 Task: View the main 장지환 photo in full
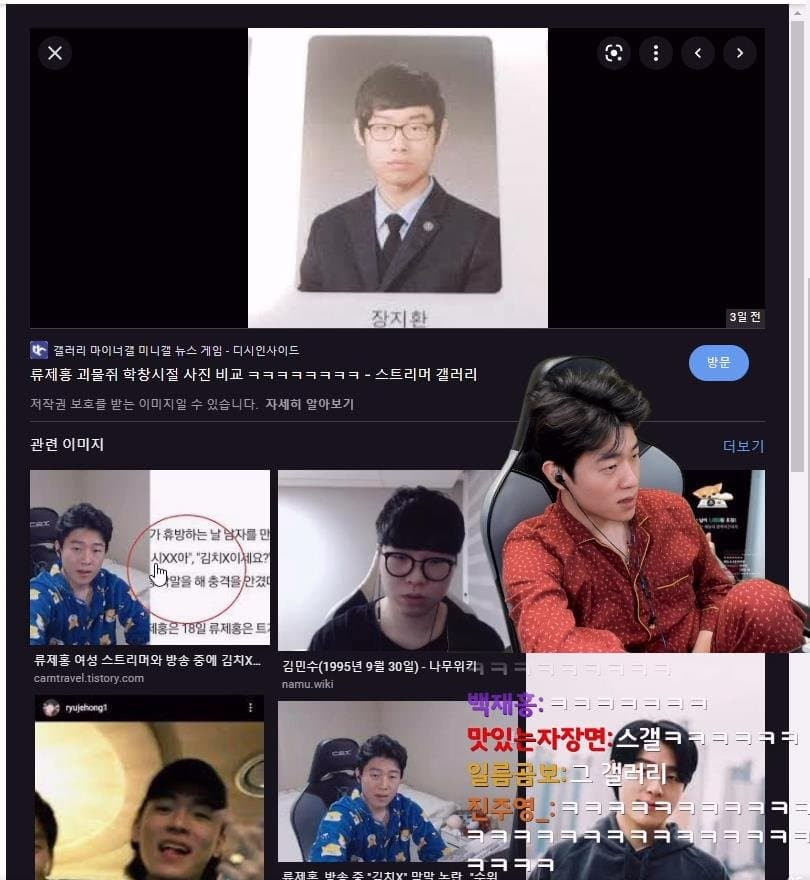(398, 178)
